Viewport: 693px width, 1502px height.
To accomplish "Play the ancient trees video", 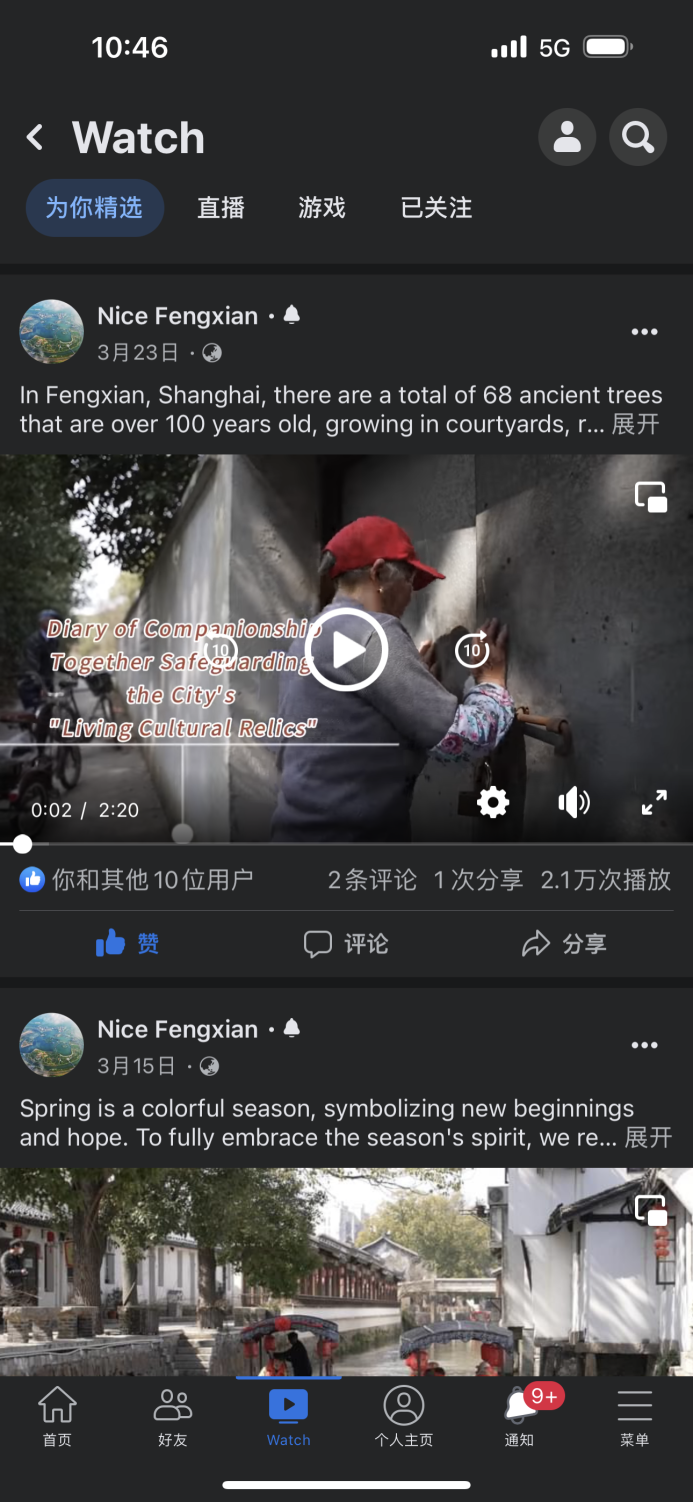I will 346,650.
